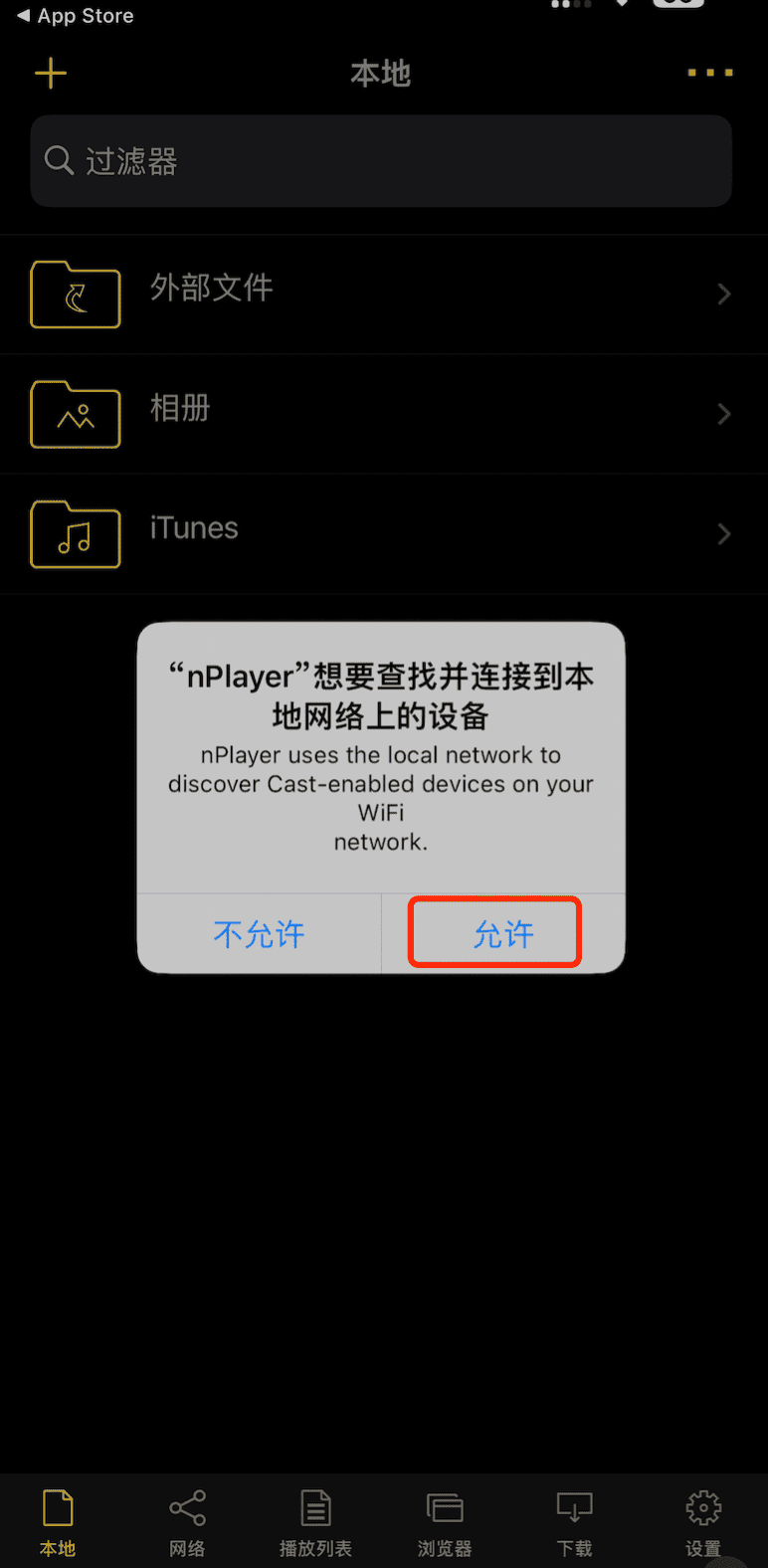Open the 外部文件 folder
This screenshot has width=768, height=1568.
(x=383, y=294)
